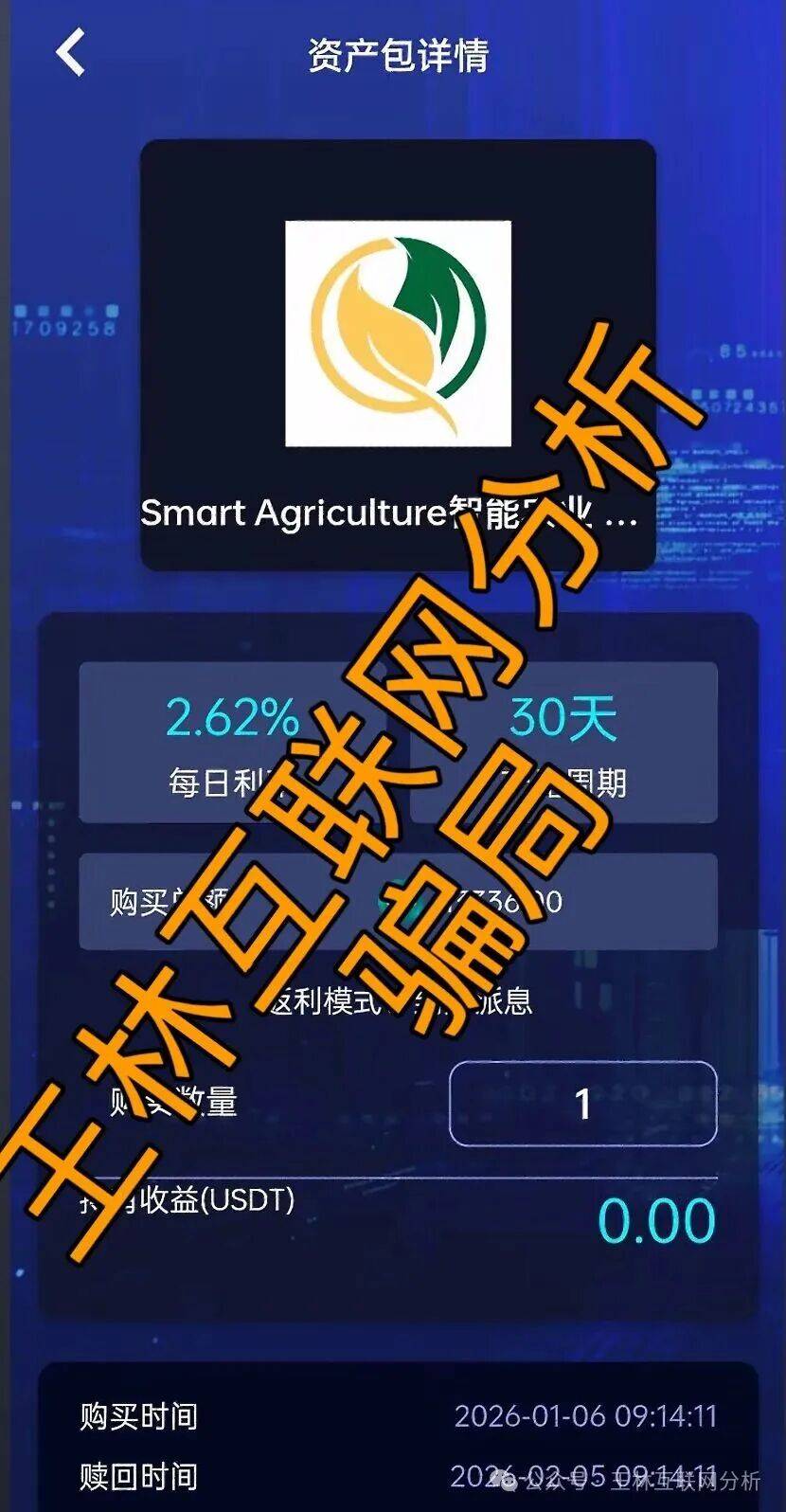Go back from asset package details
Image resolution: width=786 pixels, height=1512 pixels.
(x=71, y=53)
